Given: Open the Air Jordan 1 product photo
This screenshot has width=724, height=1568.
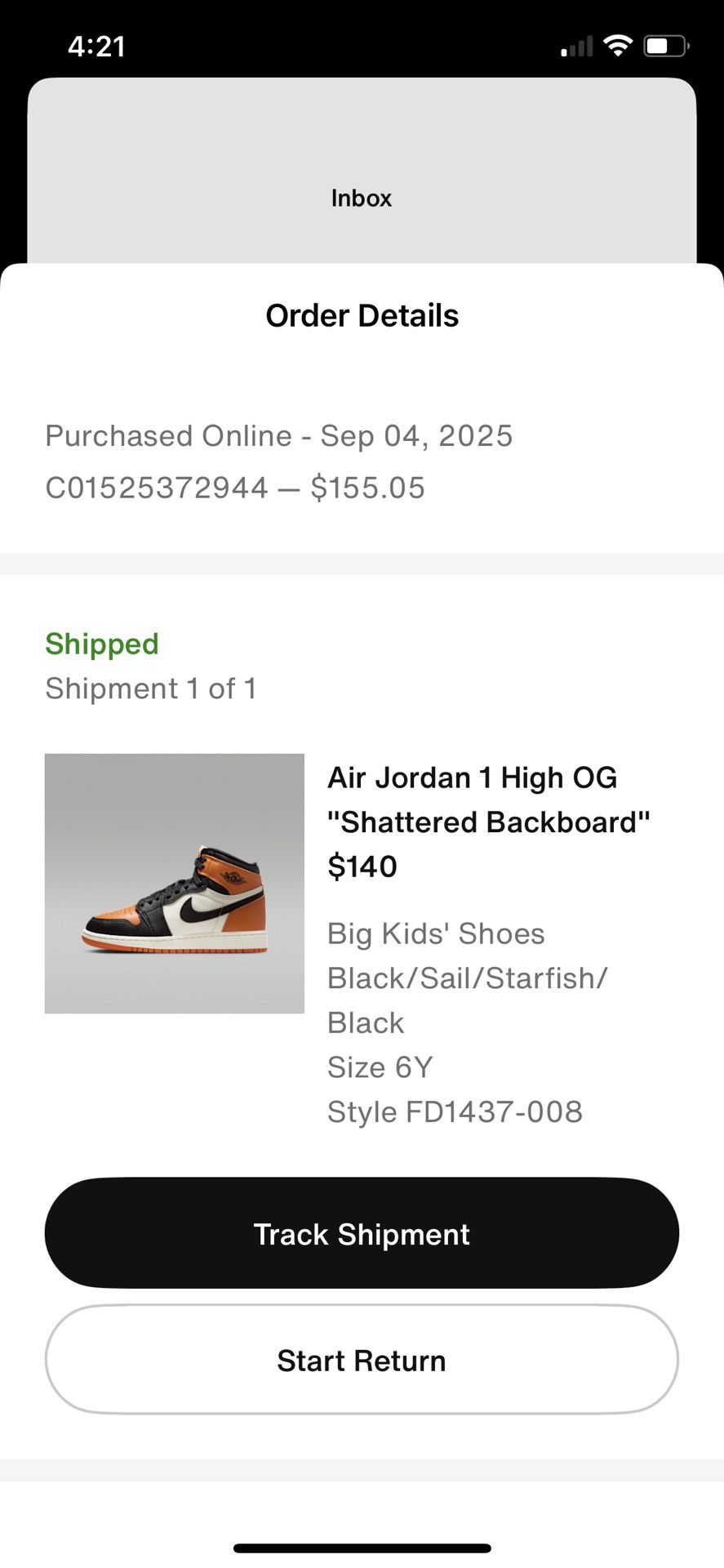Looking at the screenshot, I should (174, 883).
